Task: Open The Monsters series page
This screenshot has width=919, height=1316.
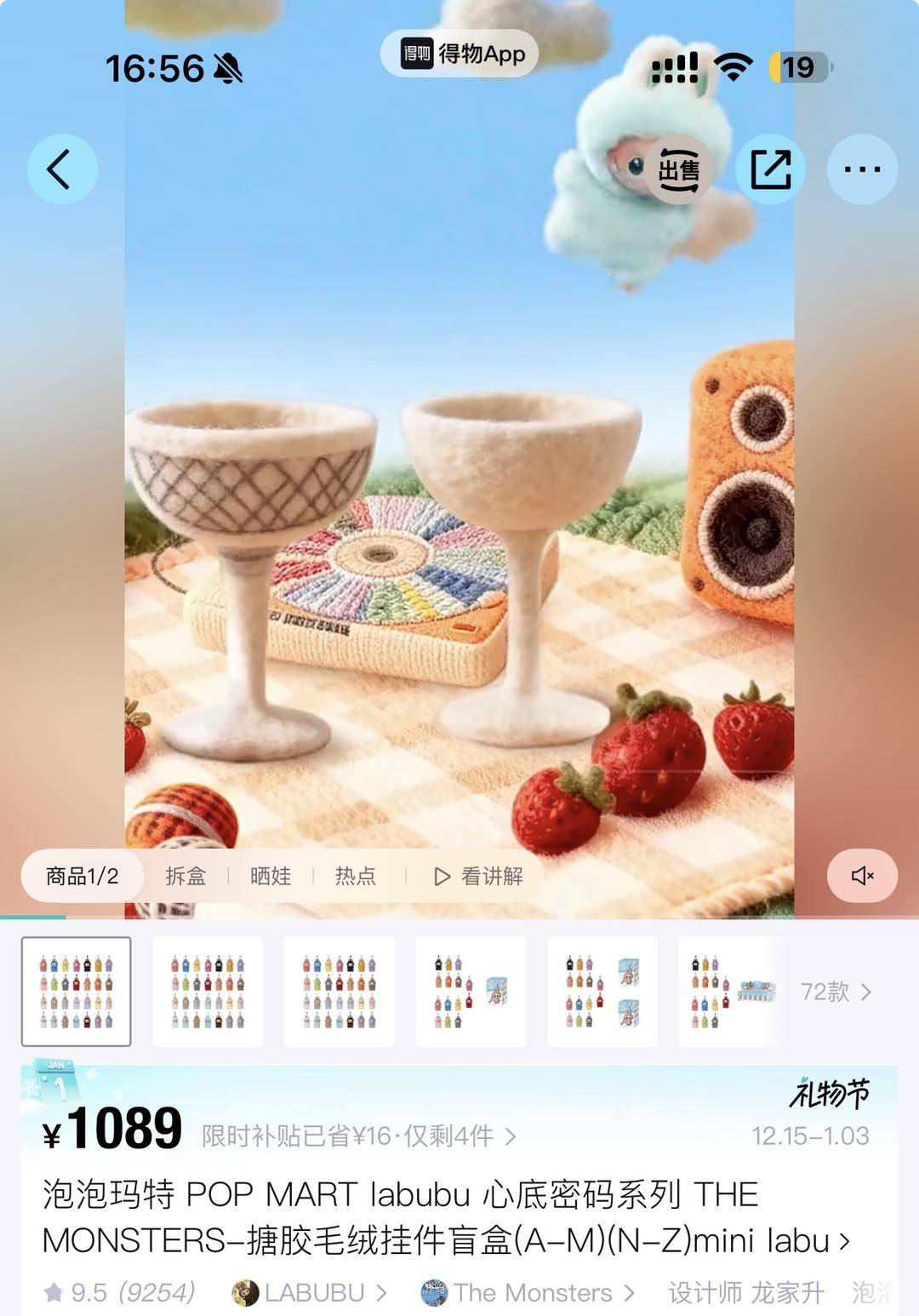Action: [x=528, y=1292]
